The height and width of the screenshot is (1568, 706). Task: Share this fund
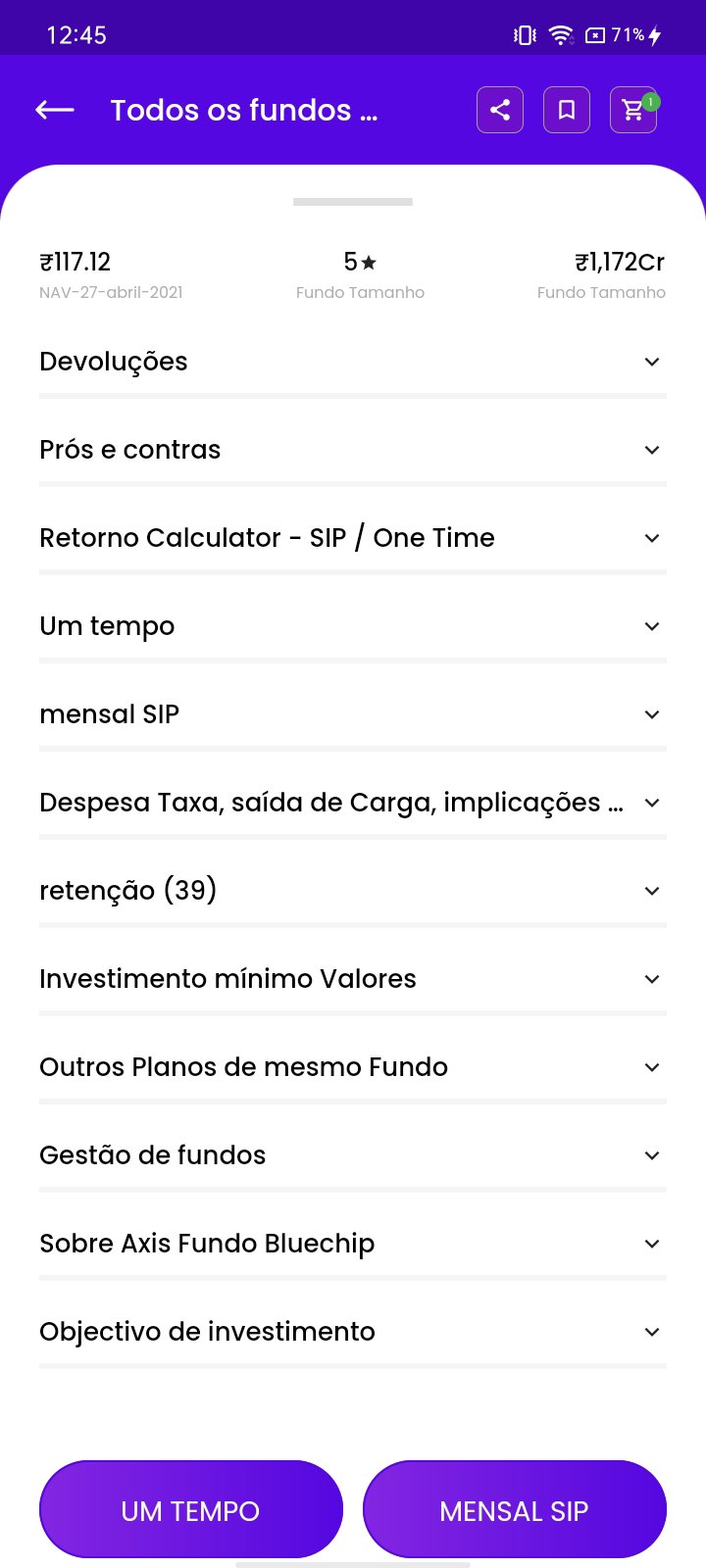tap(500, 110)
